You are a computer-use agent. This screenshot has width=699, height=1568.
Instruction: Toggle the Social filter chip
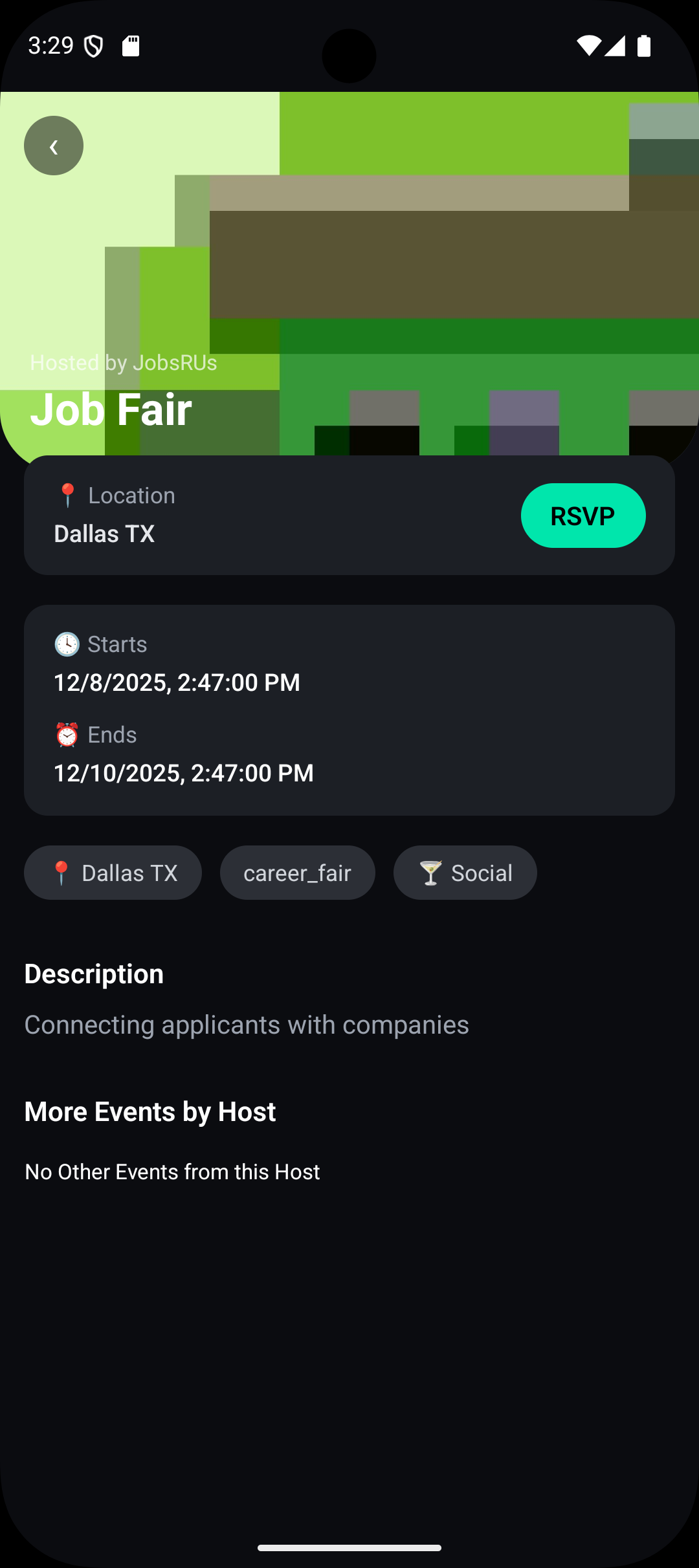tap(465, 872)
